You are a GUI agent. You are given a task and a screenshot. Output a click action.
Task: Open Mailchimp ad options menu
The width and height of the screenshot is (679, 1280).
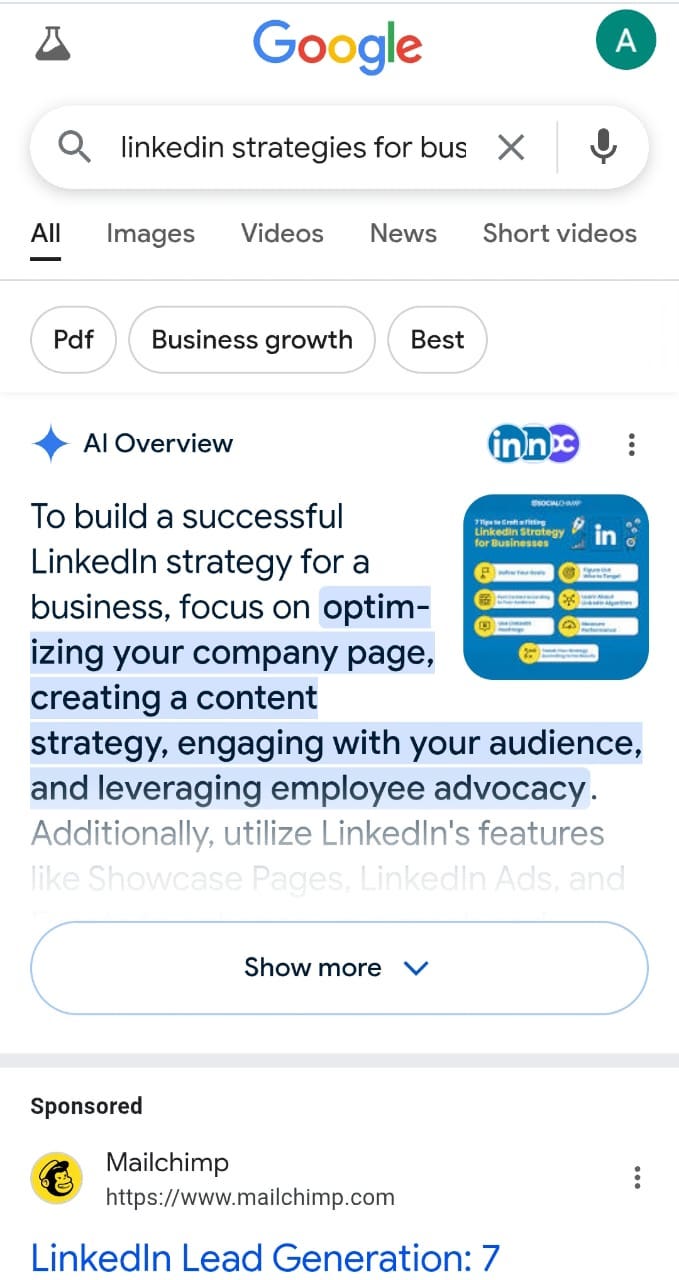[x=637, y=1178]
